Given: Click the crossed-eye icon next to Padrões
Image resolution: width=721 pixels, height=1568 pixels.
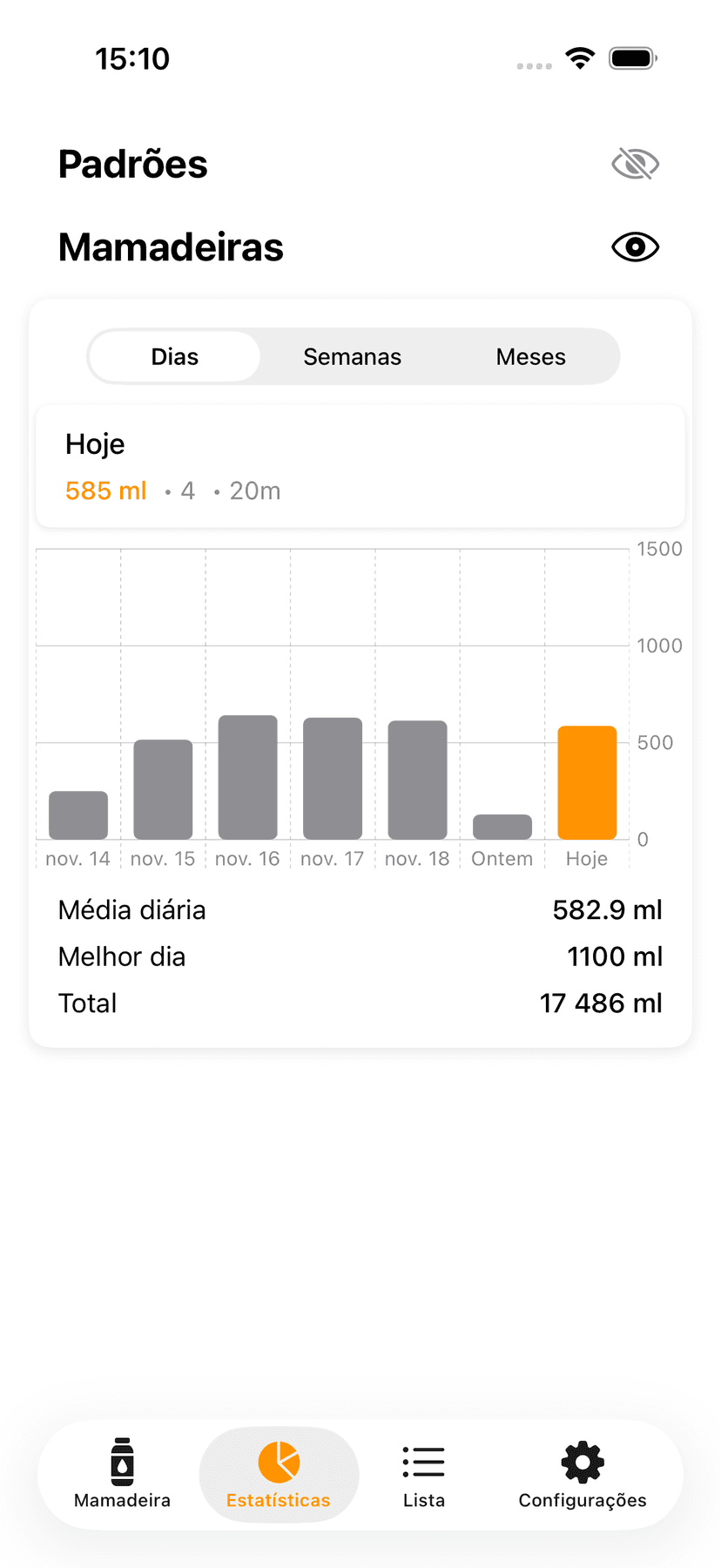Looking at the screenshot, I should point(635,163).
